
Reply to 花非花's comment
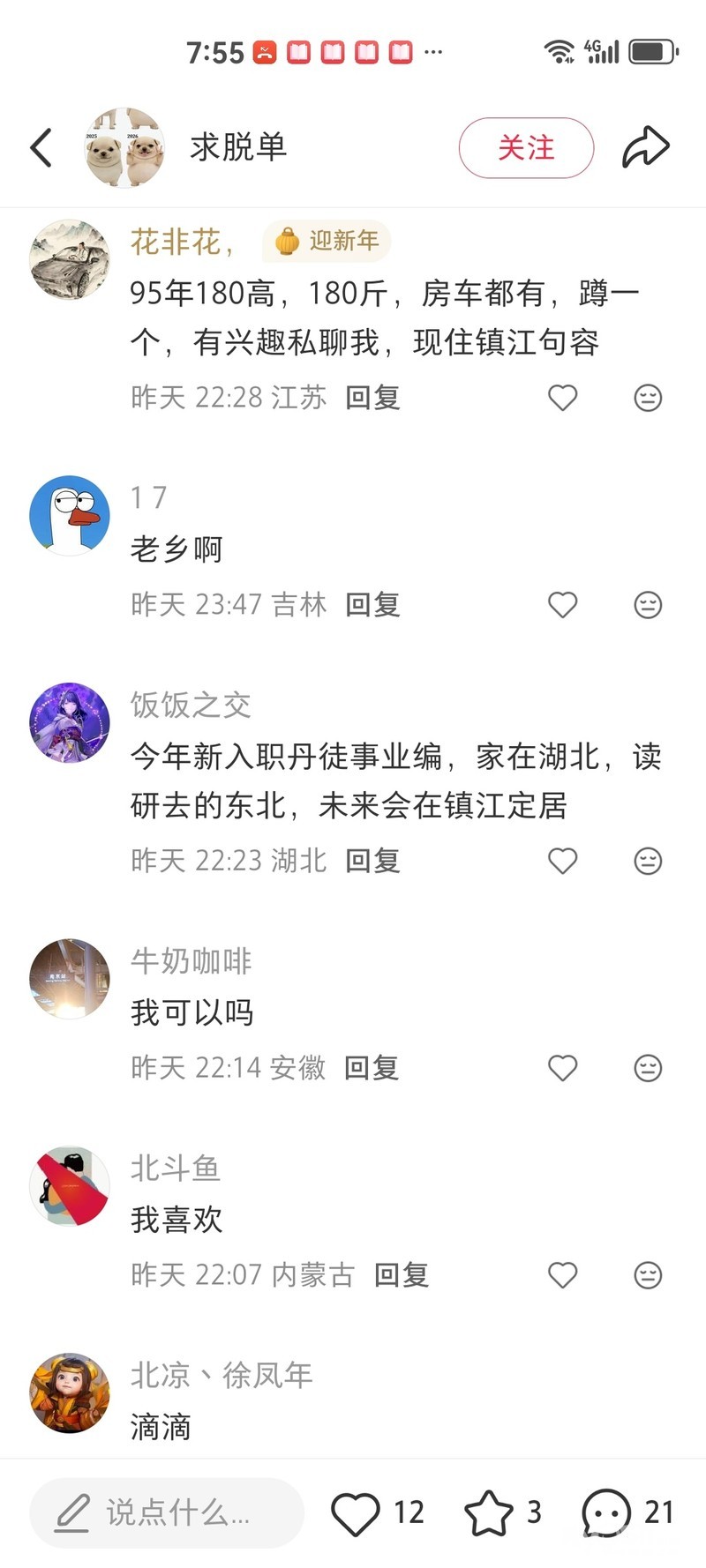pos(372,398)
